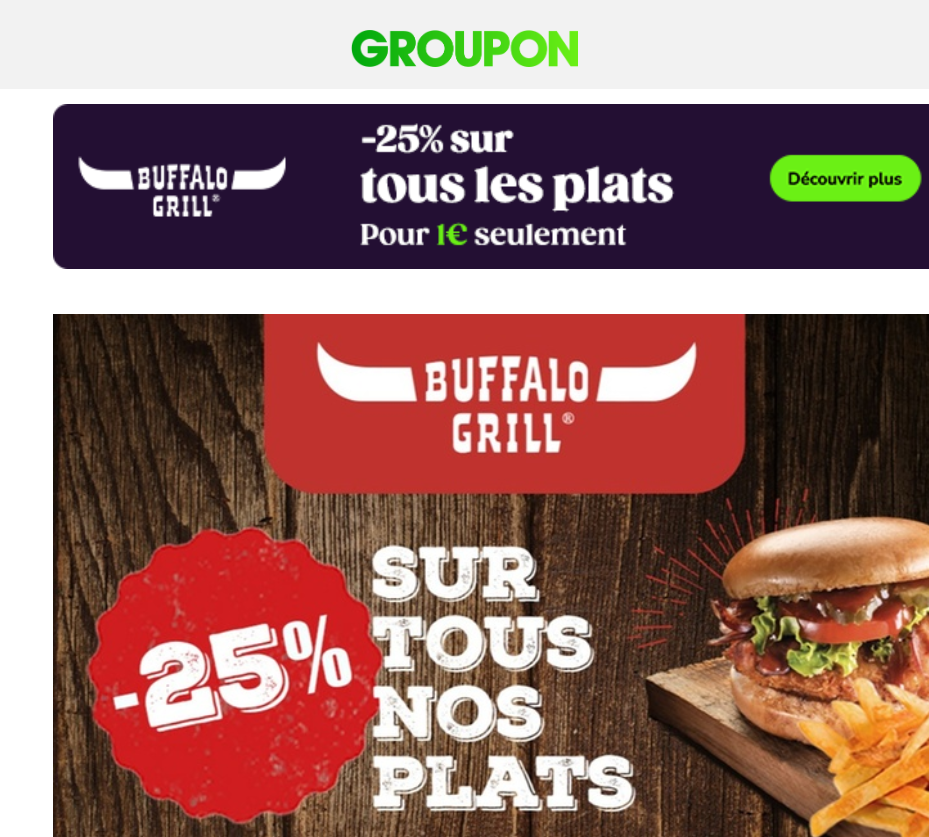Tap the Découvrir plus button

tap(844, 179)
